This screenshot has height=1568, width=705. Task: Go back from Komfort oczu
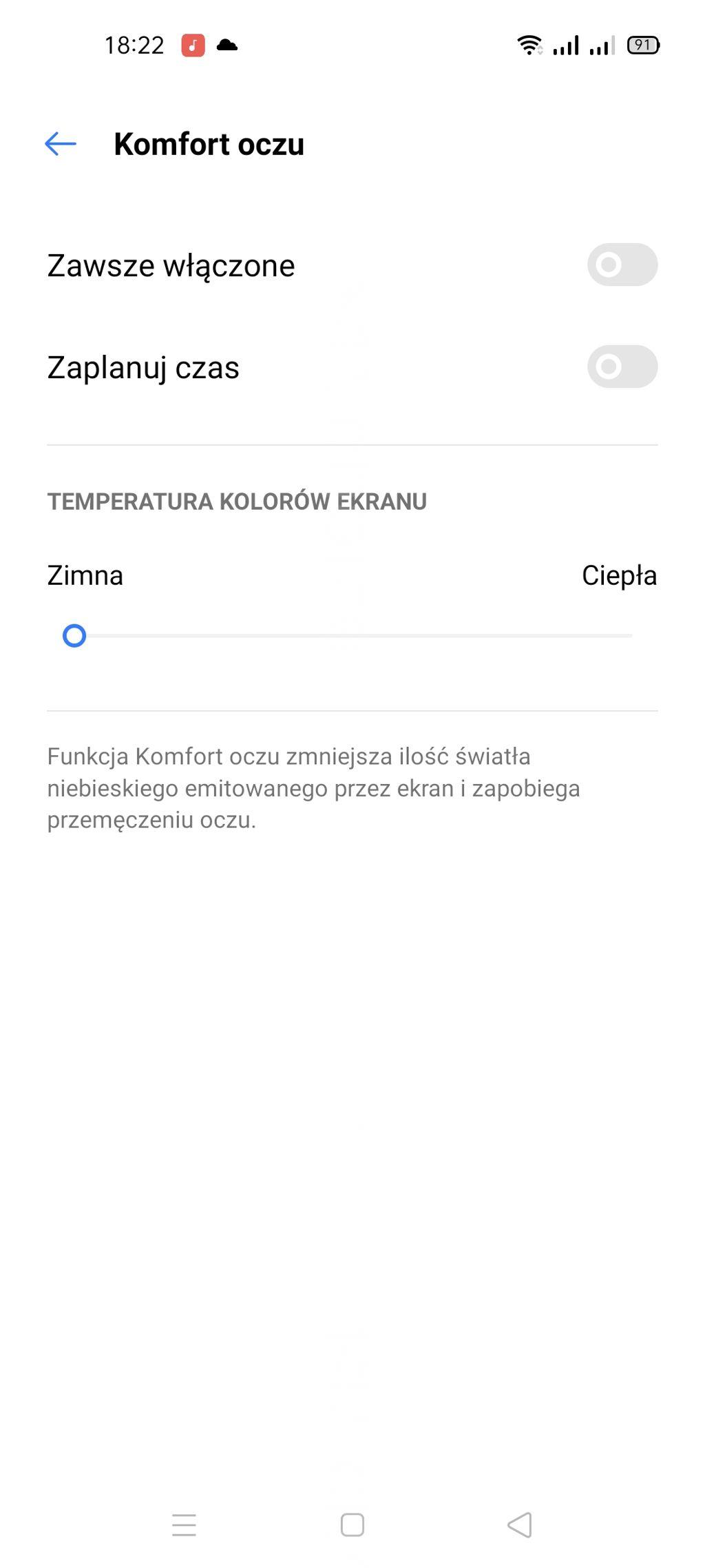(x=61, y=144)
